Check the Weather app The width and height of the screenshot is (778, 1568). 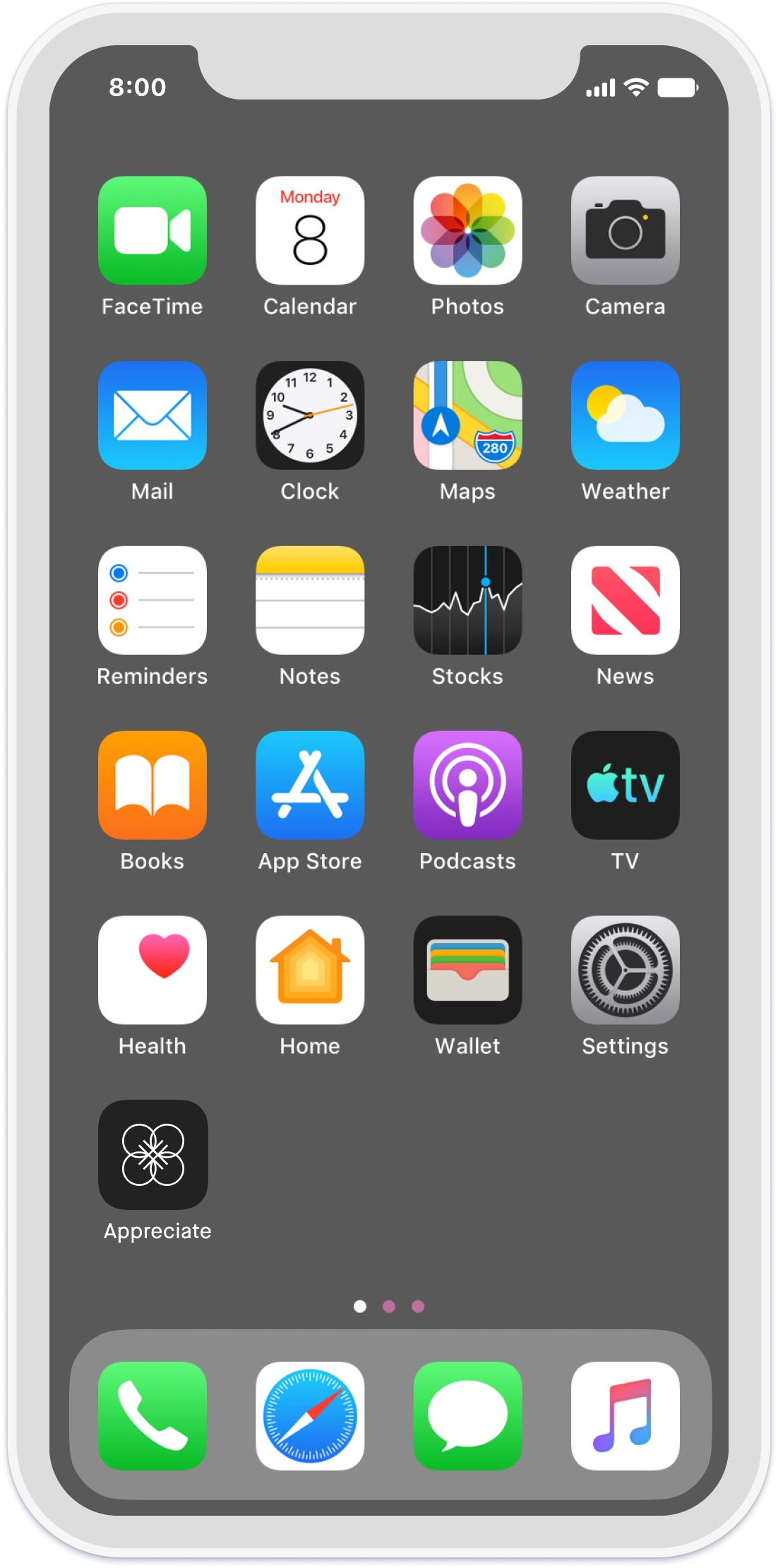[x=625, y=415]
